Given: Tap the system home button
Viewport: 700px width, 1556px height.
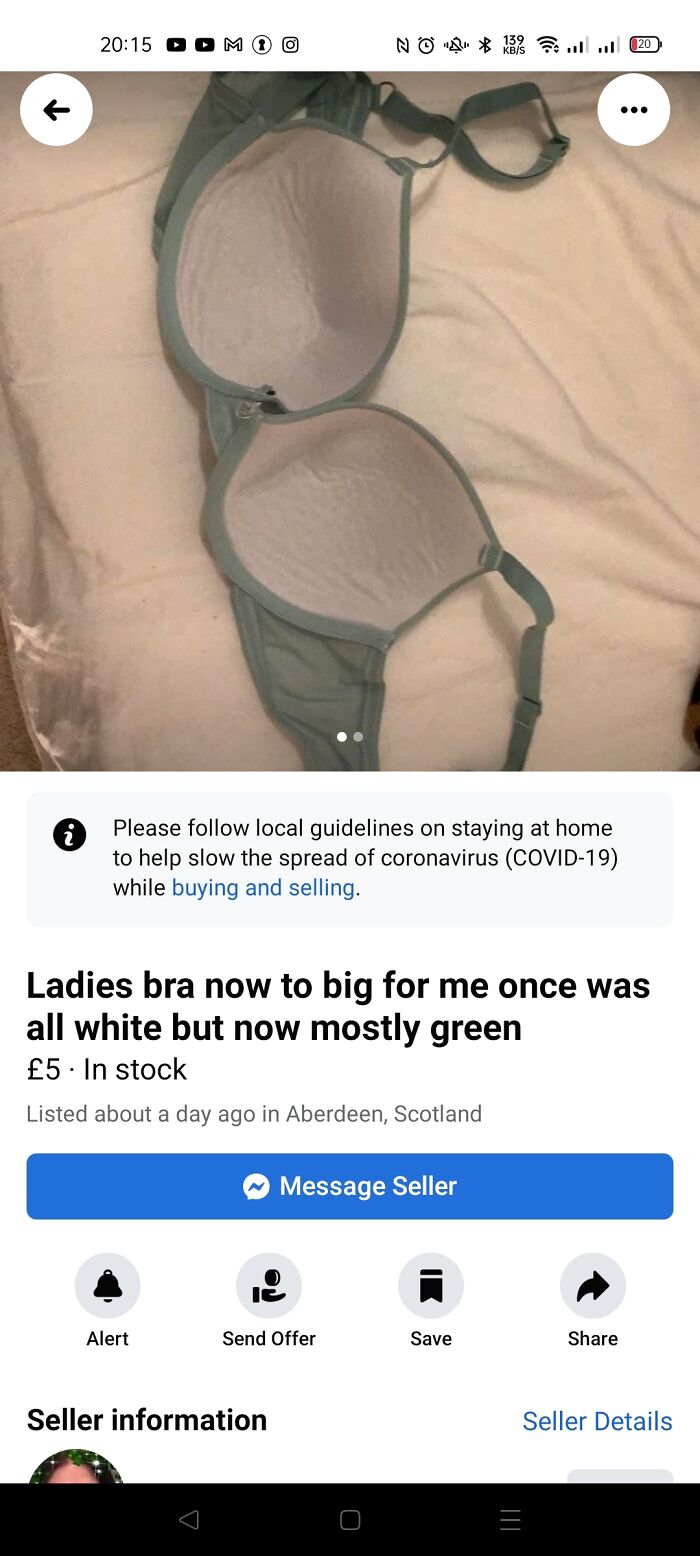Looking at the screenshot, I should [350, 1520].
